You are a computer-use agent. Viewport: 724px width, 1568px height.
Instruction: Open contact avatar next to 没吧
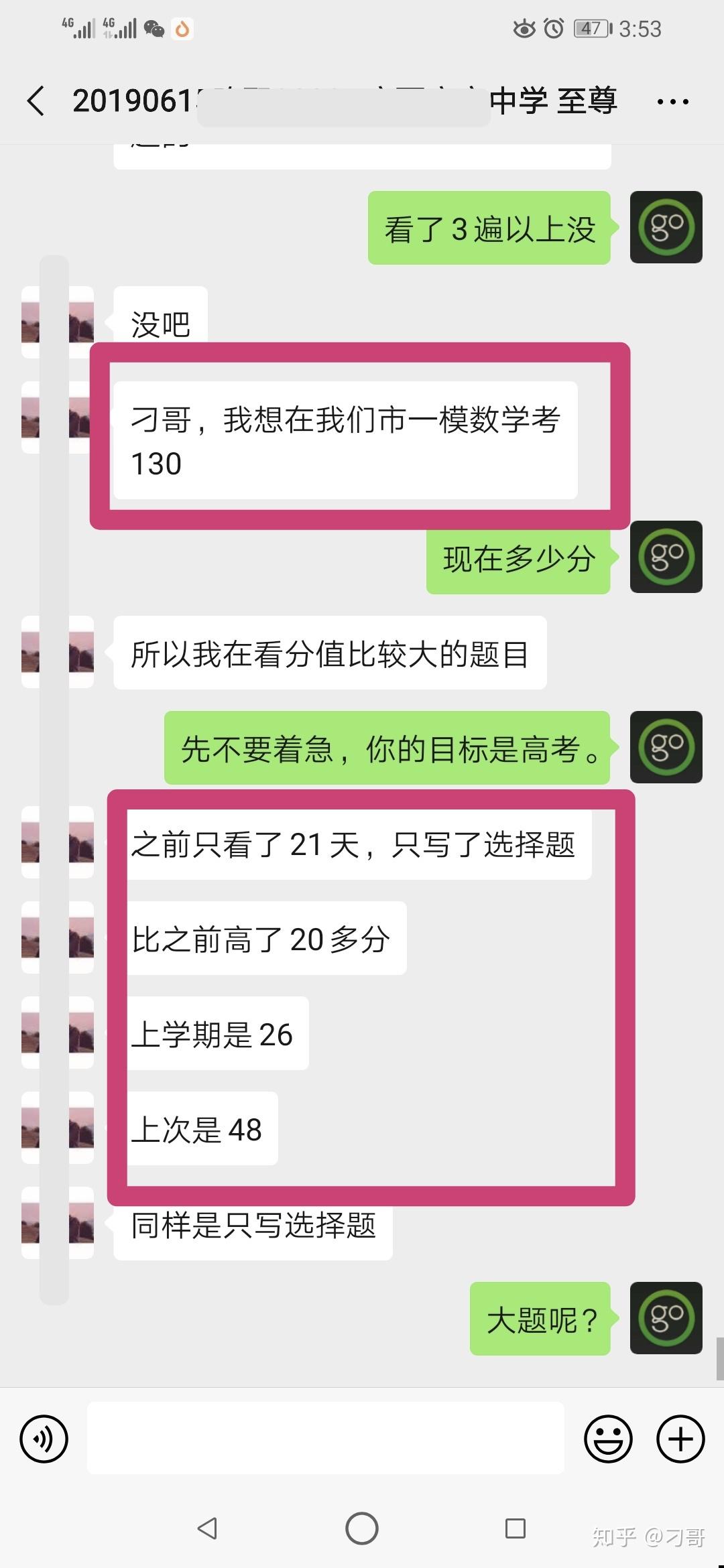pyautogui.click(x=81, y=322)
